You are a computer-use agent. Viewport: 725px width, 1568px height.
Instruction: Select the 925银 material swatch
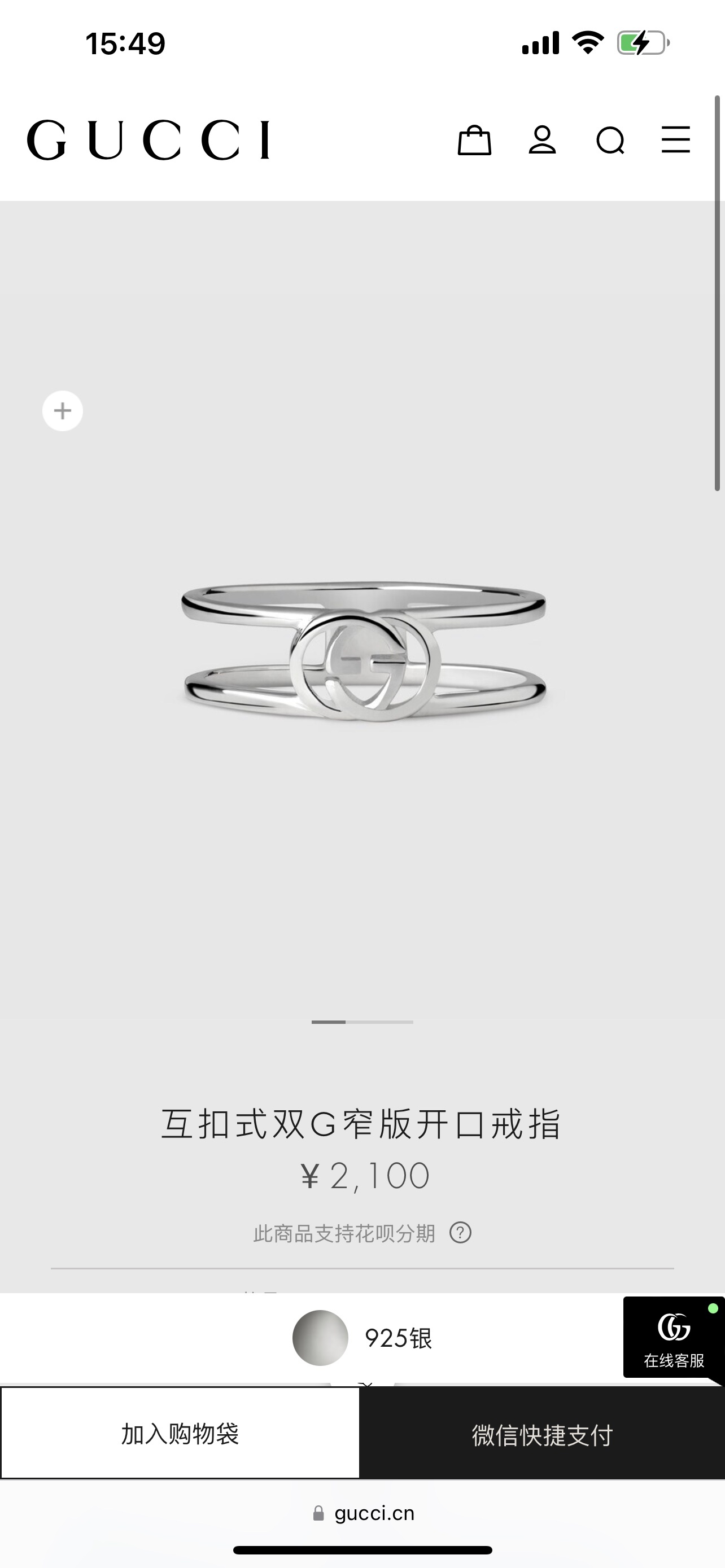click(x=320, y=1337)
